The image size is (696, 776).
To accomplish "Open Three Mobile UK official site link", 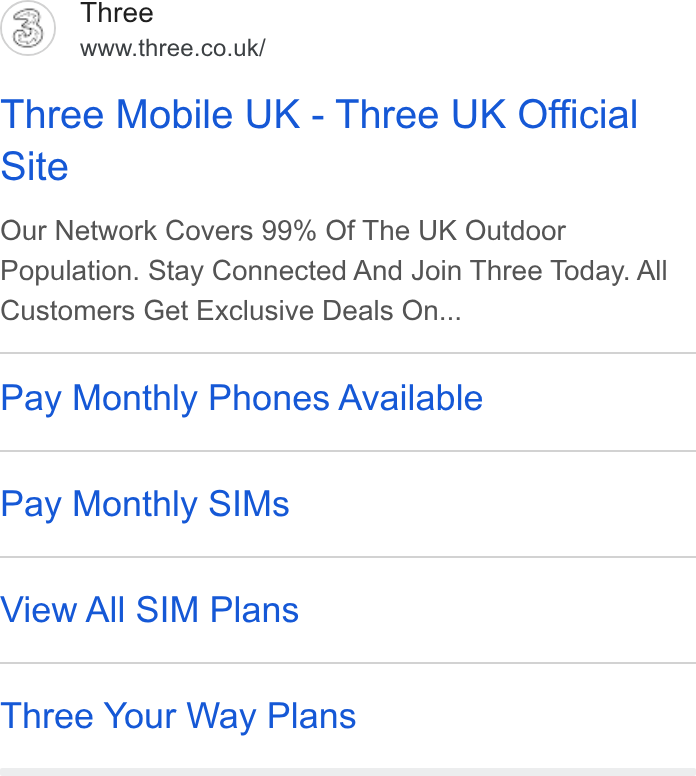I will tap(319, 140).
